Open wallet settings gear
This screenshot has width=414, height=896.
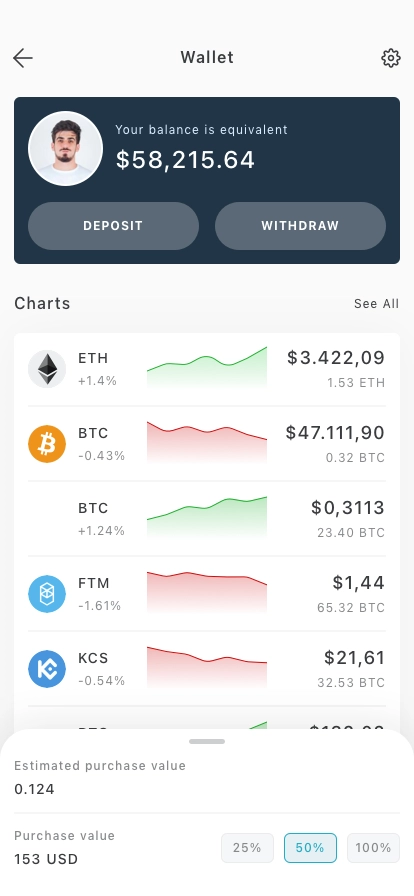(x=391, y=58)
